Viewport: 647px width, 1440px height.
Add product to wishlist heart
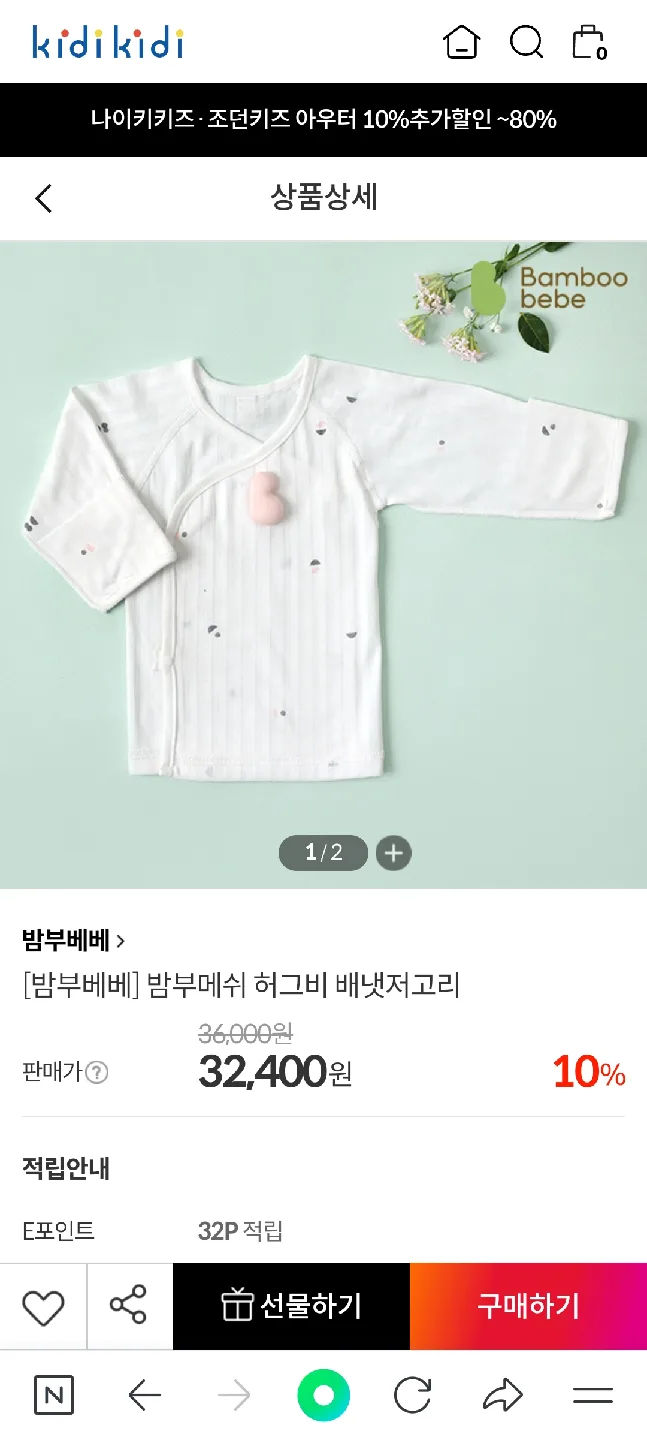pos(43,1307)
